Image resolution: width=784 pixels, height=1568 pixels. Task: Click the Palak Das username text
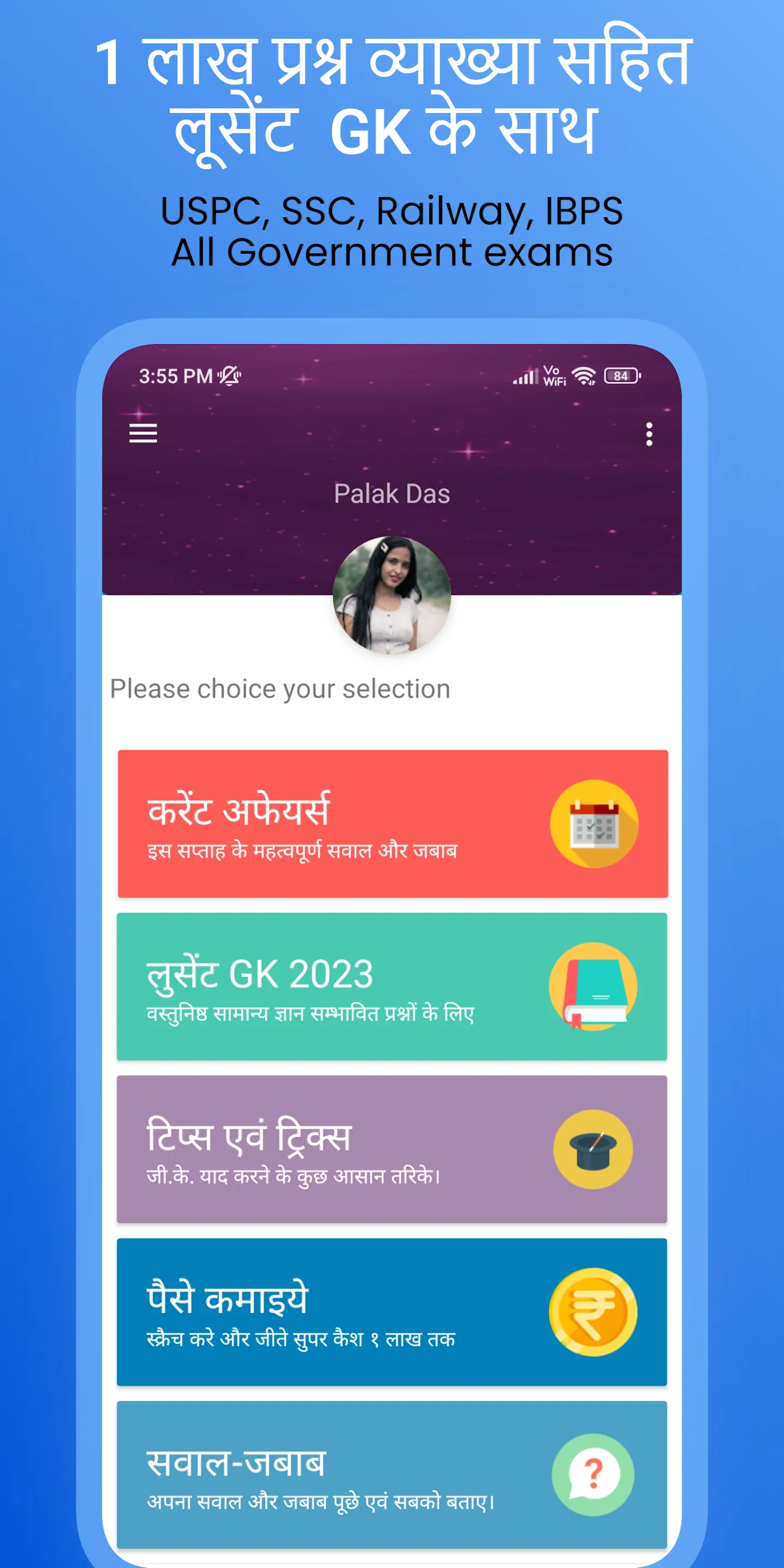pyautogui.click(x=392, y=494)
